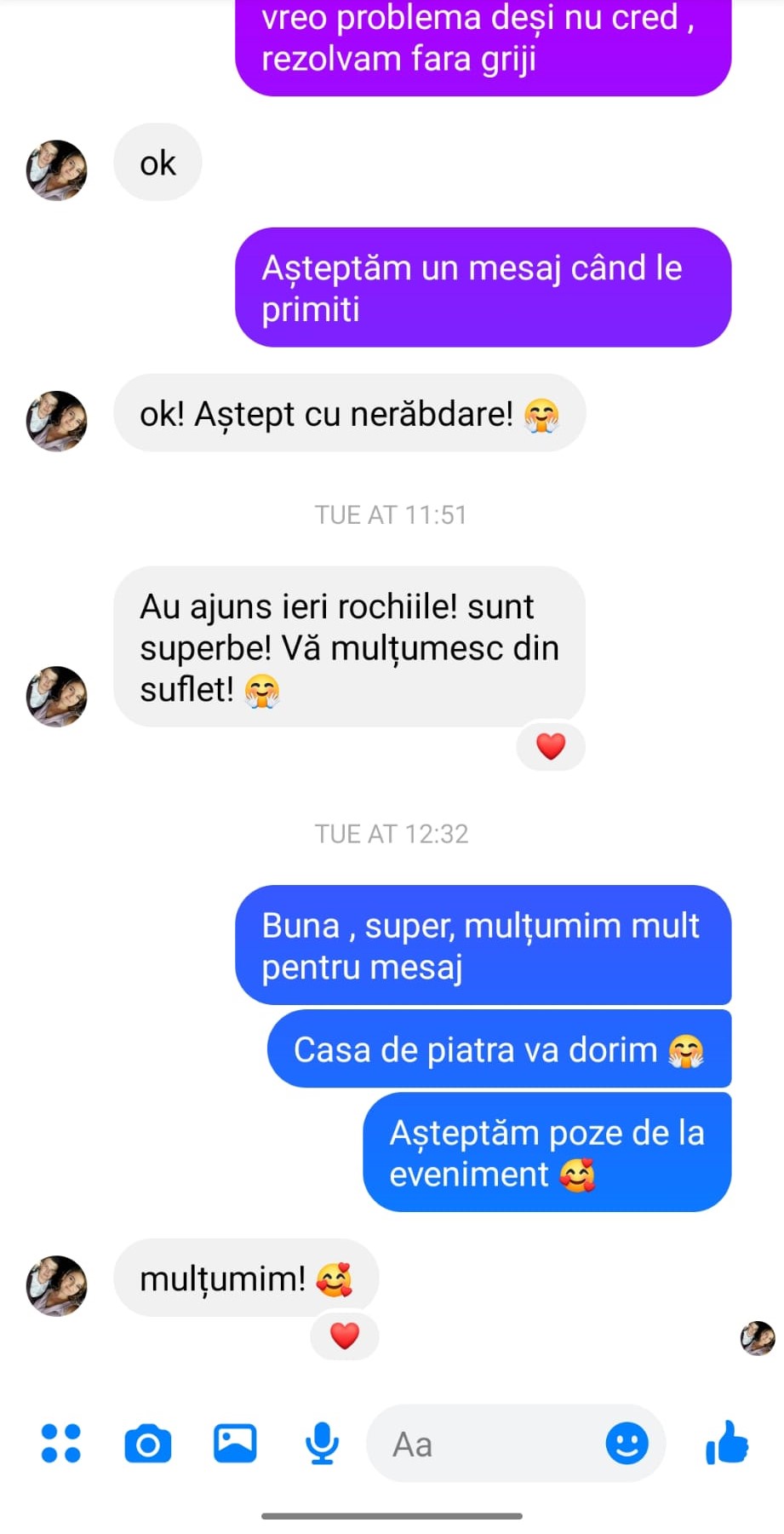The image size is (784, 1534).
Task: Open the photo gallery picker
Action: [x=235, y=1443]
